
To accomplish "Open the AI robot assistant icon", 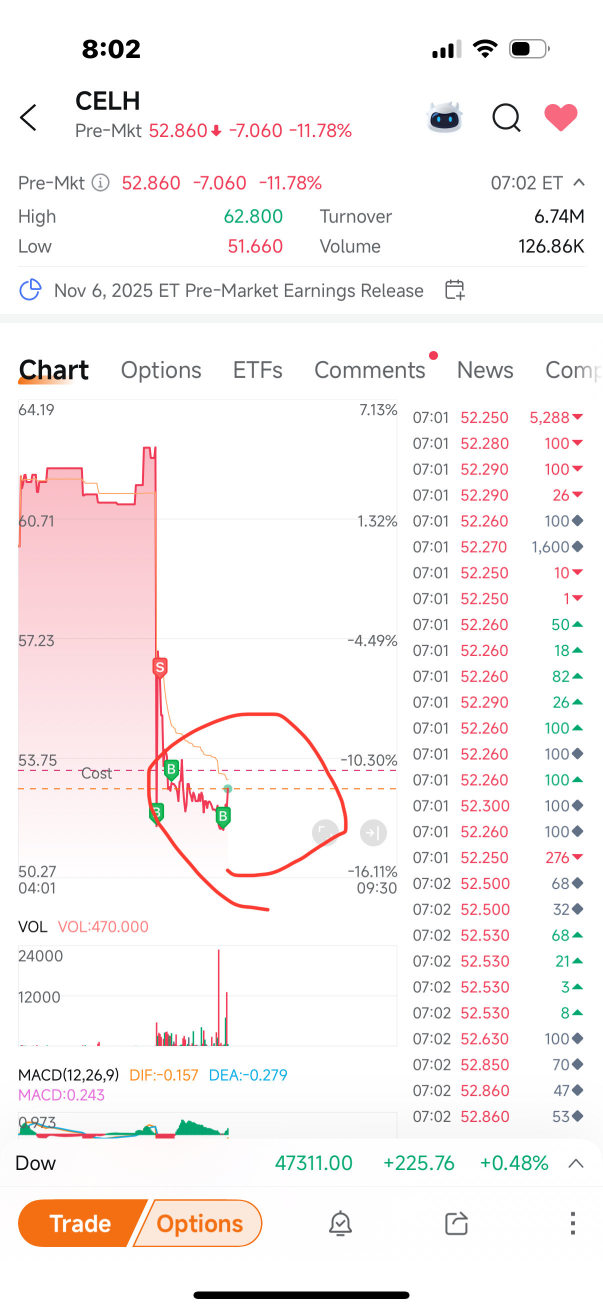I will click(x=446, y=117).
